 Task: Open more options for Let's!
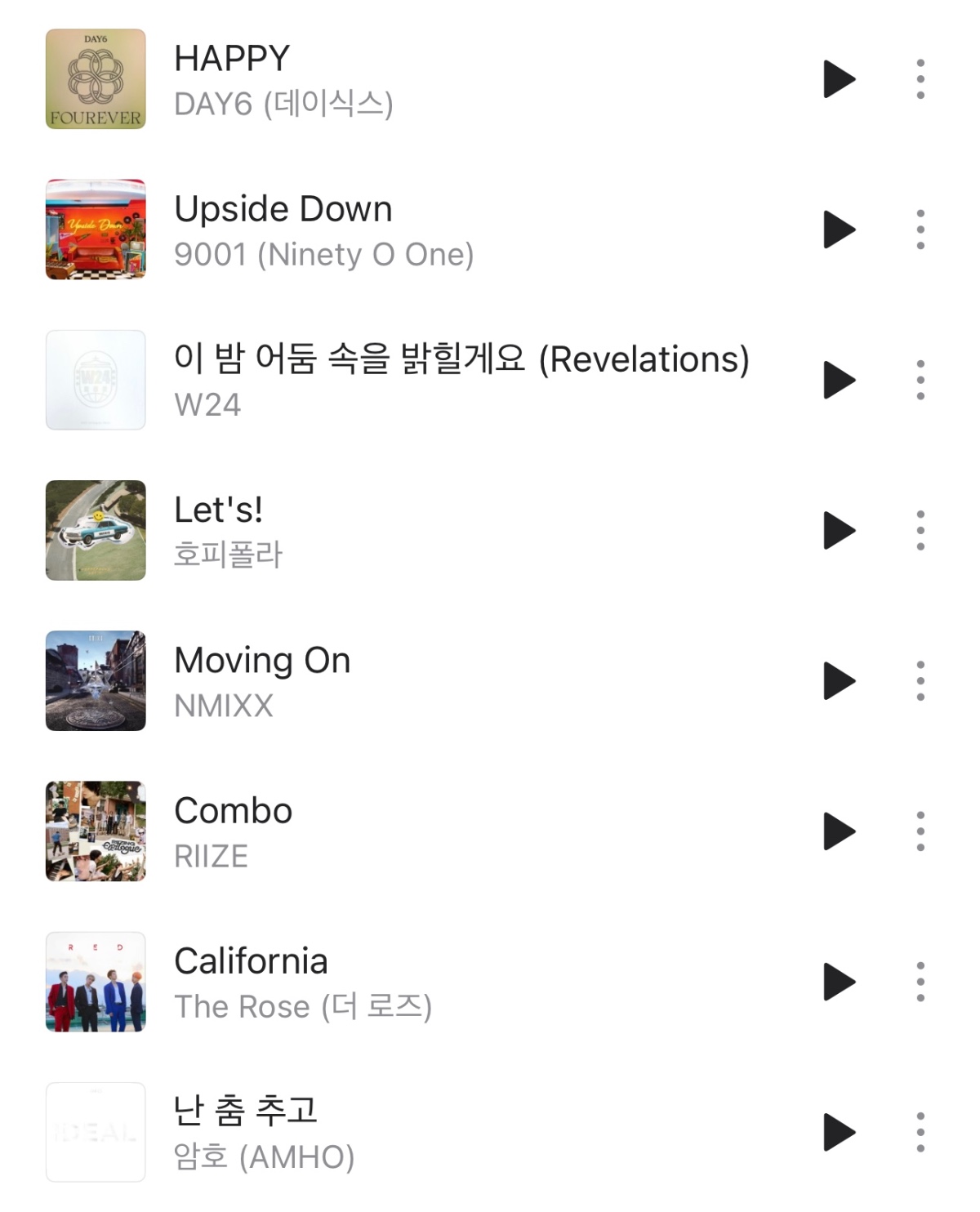click(x=920, y=530)
